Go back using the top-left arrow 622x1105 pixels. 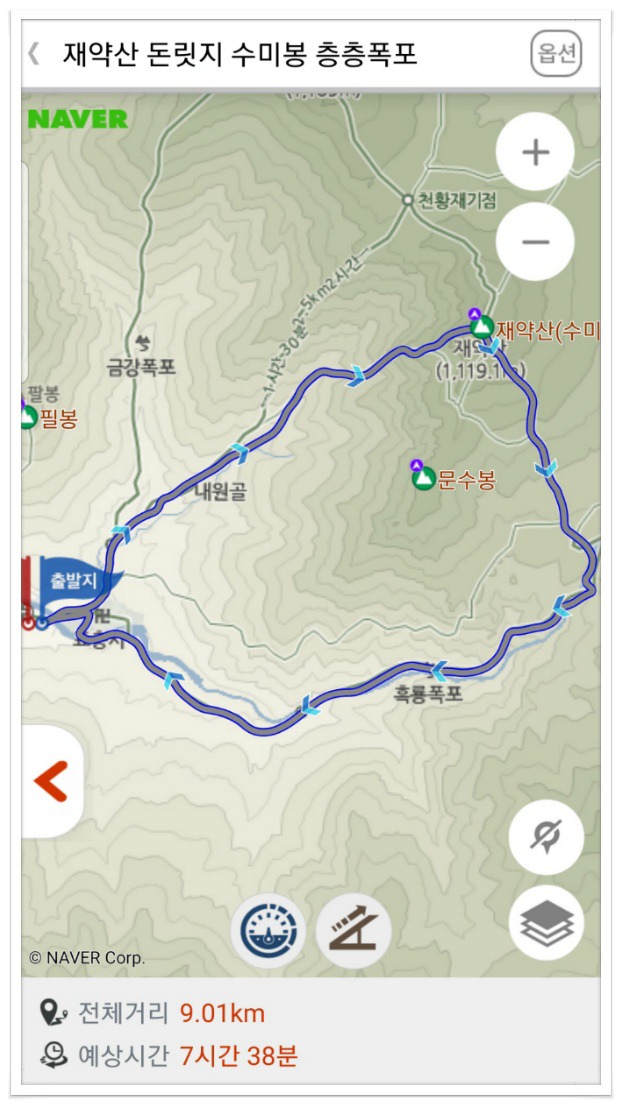[34, 54]
